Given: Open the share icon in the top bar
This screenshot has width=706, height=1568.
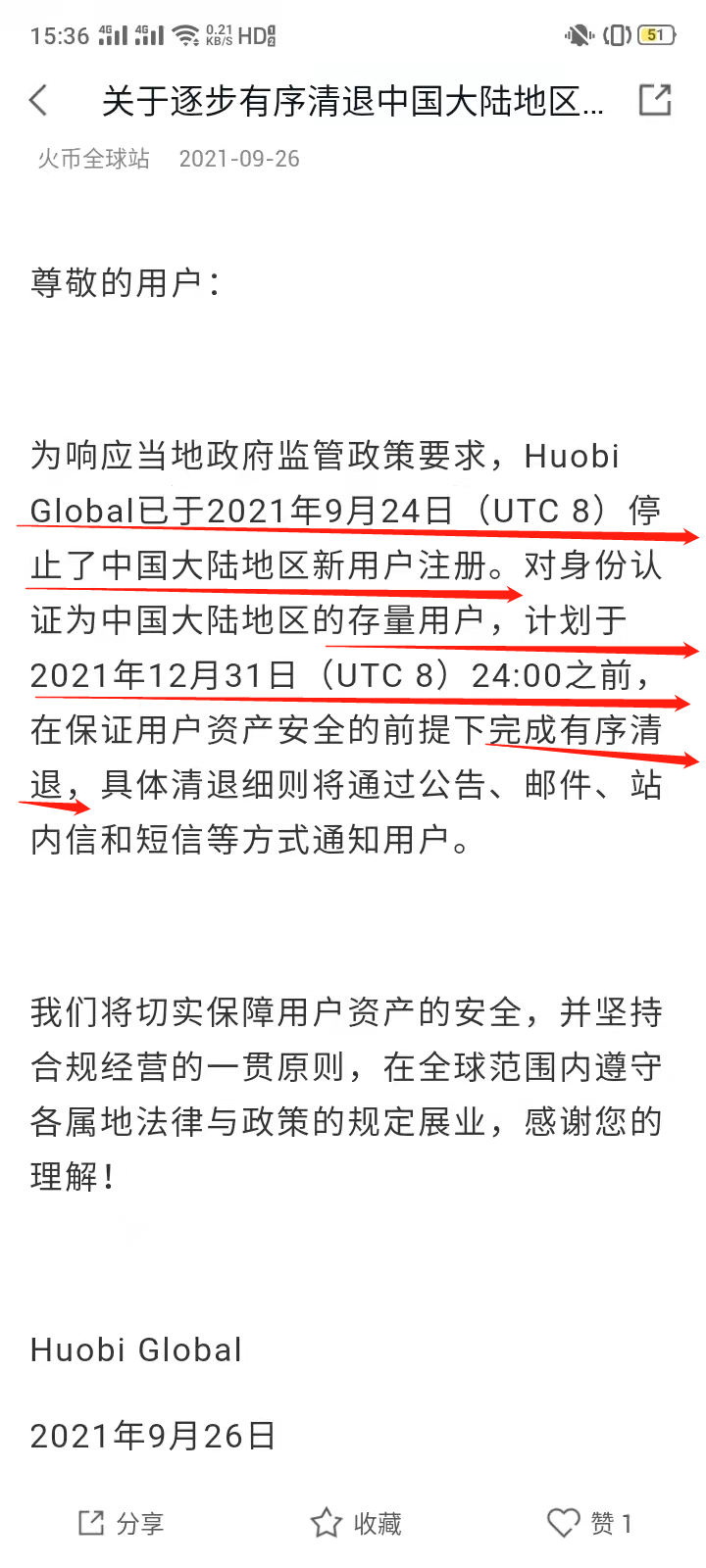Looking at the screenshot, I should pyautogui.click(x=655, y=100).
